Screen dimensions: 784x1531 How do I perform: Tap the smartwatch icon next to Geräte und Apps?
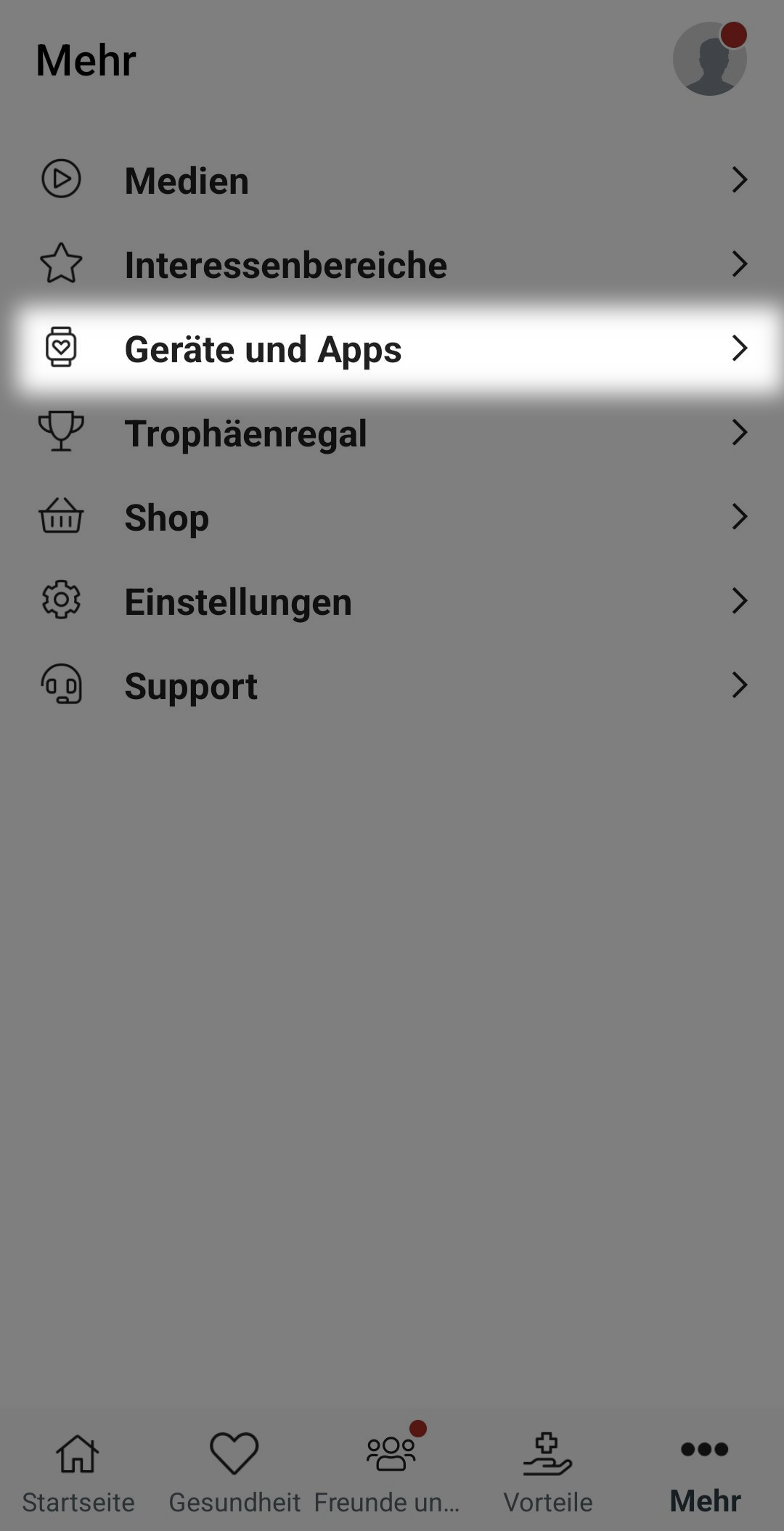[x=61, y=348]
